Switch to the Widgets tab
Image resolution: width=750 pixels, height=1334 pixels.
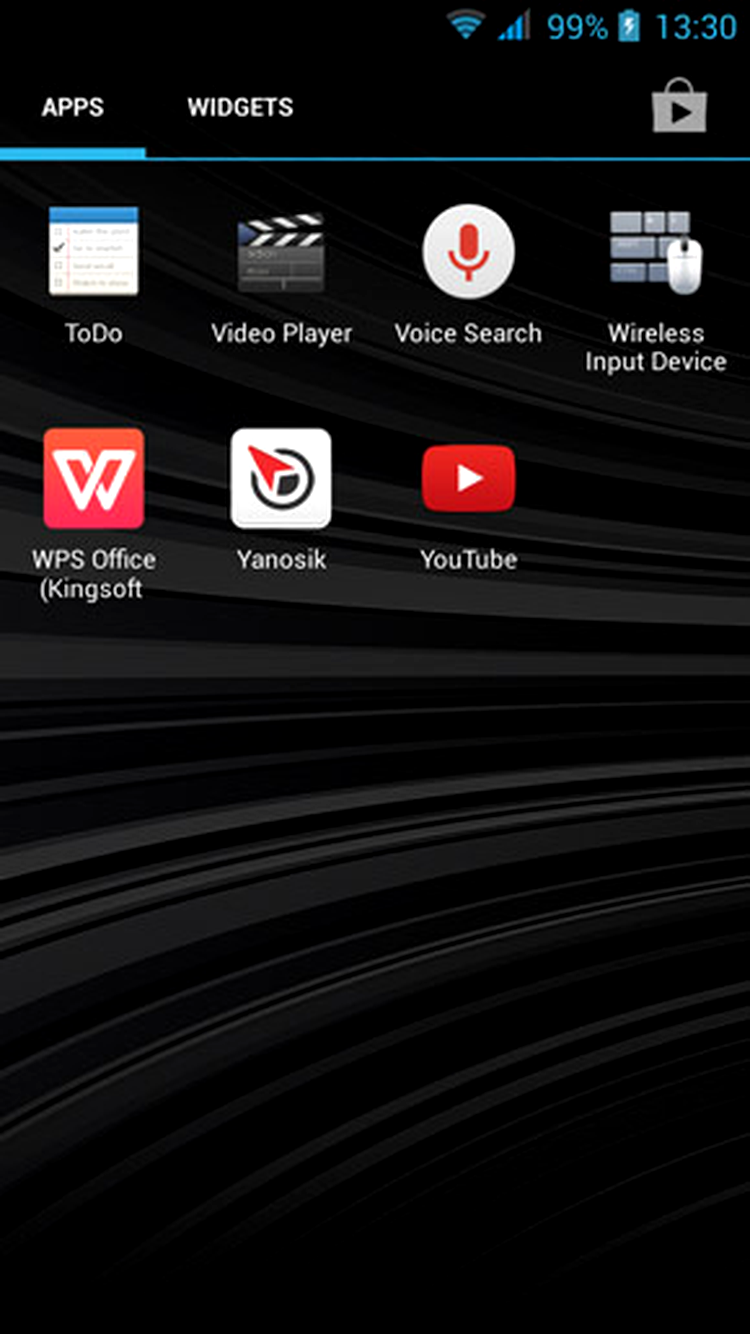(x=240, y=108)
